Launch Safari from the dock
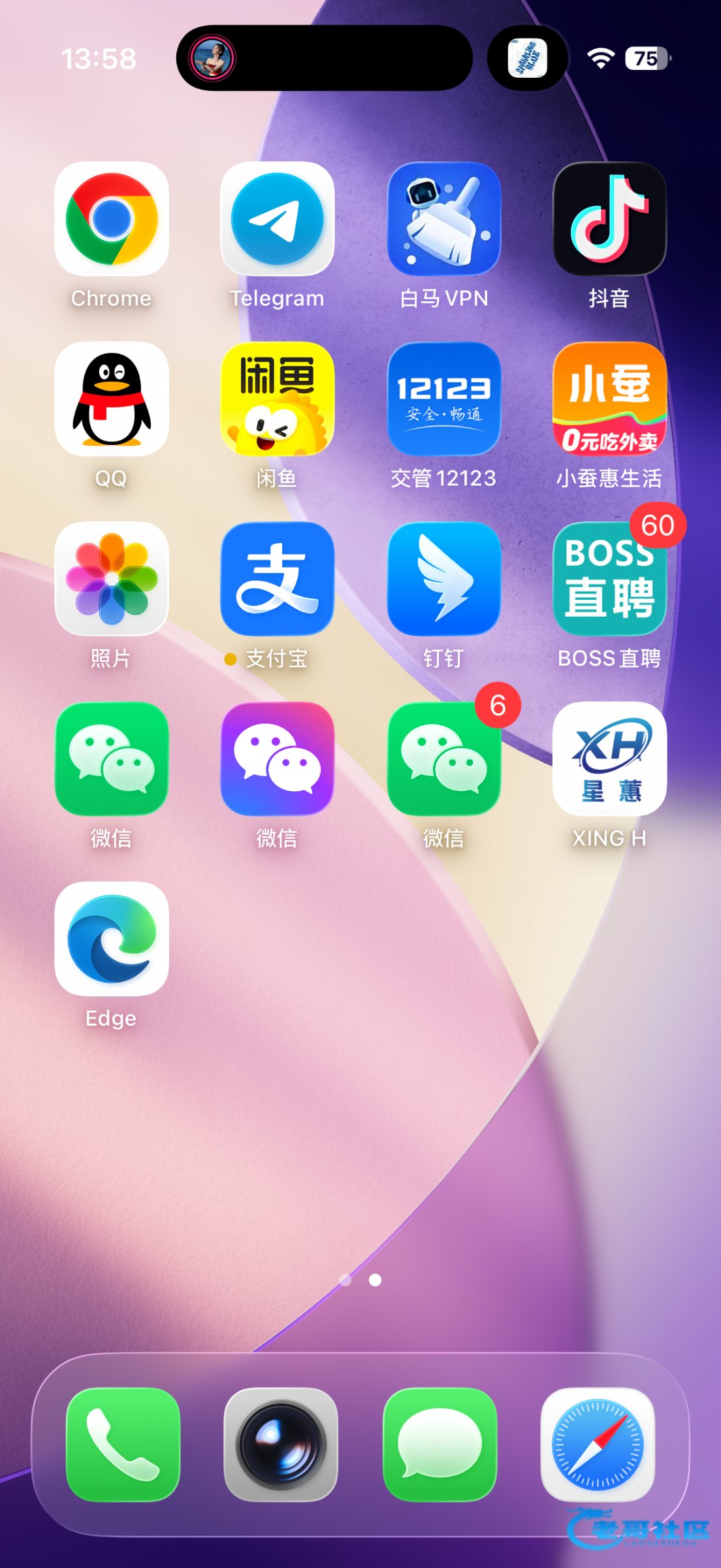 pyautogui.click(x=598, y=1445)
